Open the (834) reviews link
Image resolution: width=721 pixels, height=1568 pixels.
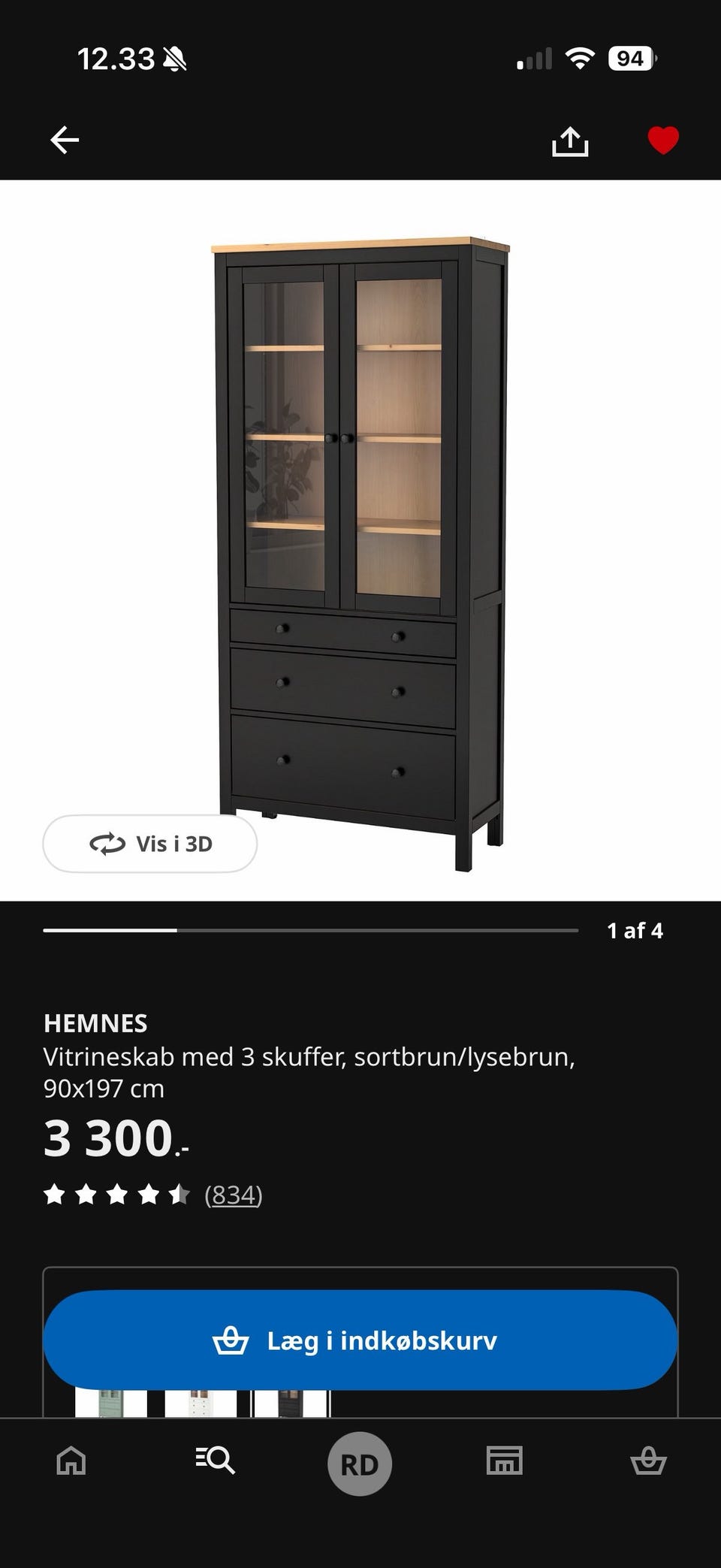click(x=234, y=1194)
